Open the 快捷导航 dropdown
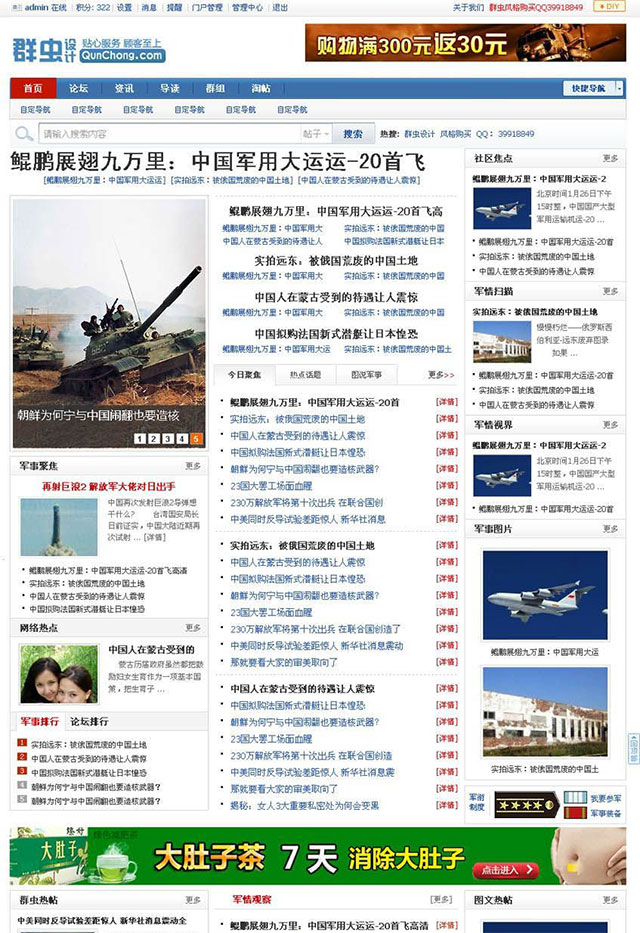 592,88
